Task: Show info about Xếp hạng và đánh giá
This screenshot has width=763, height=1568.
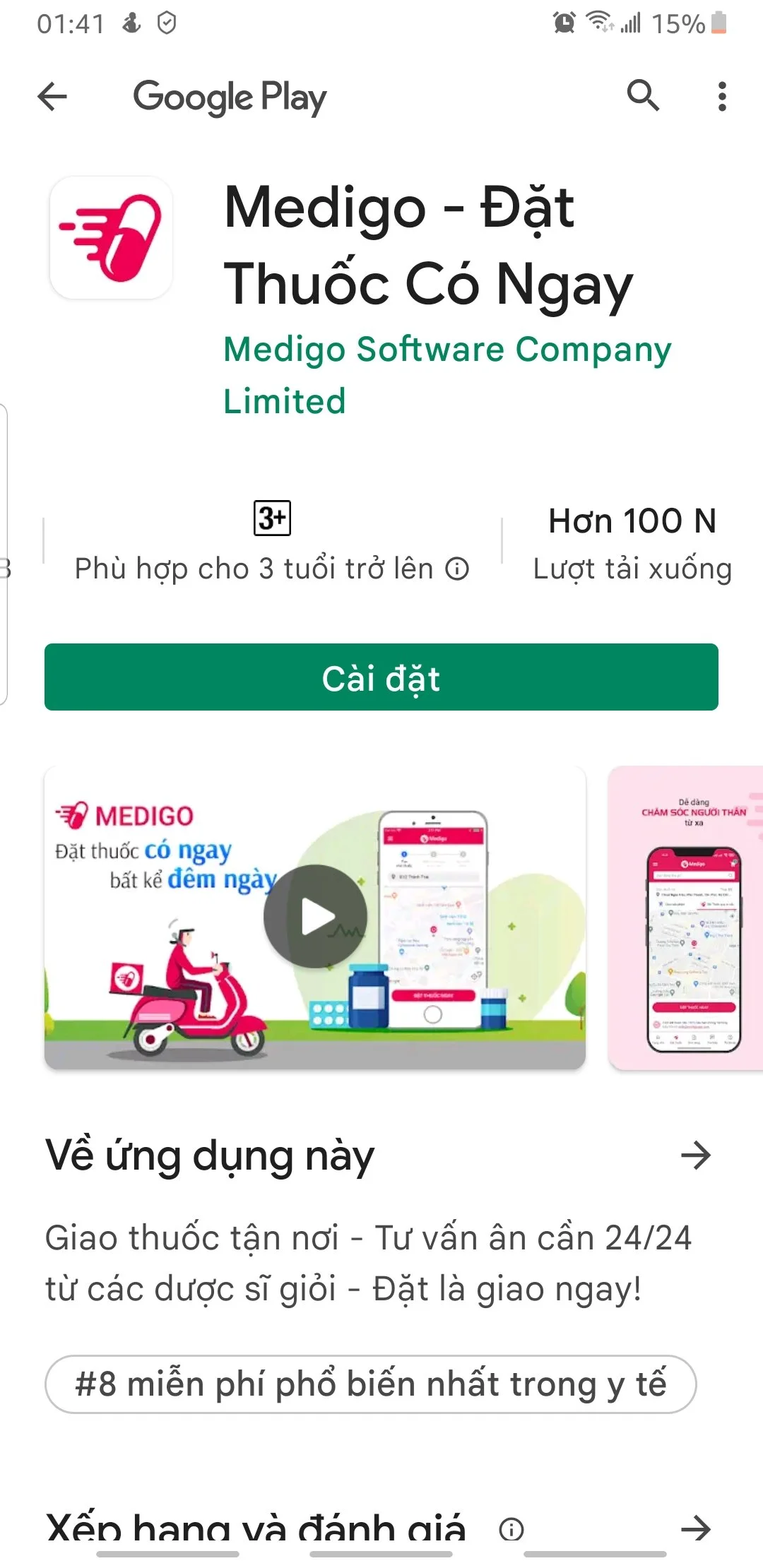Action: point(511,1529)
